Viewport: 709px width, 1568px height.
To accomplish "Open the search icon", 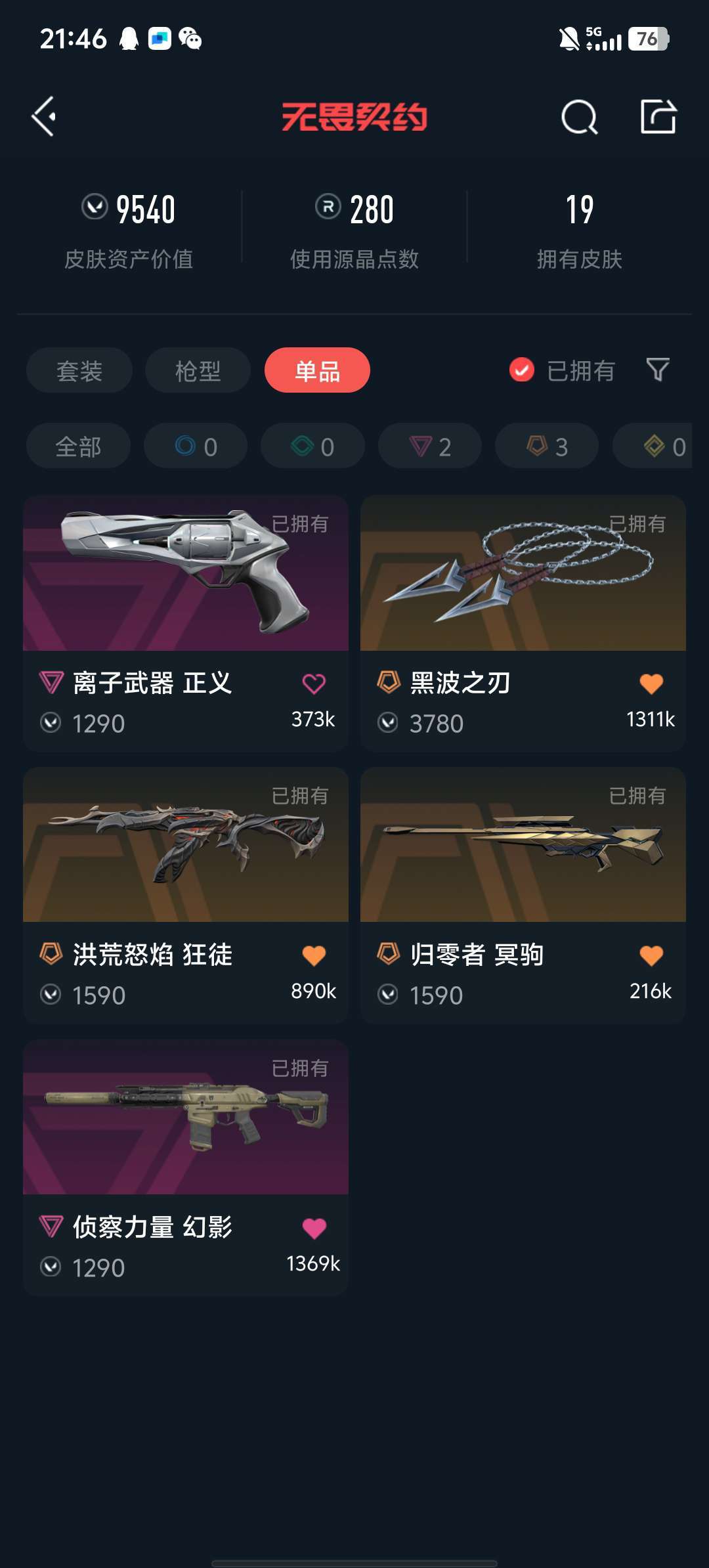I will coord(579,118).
